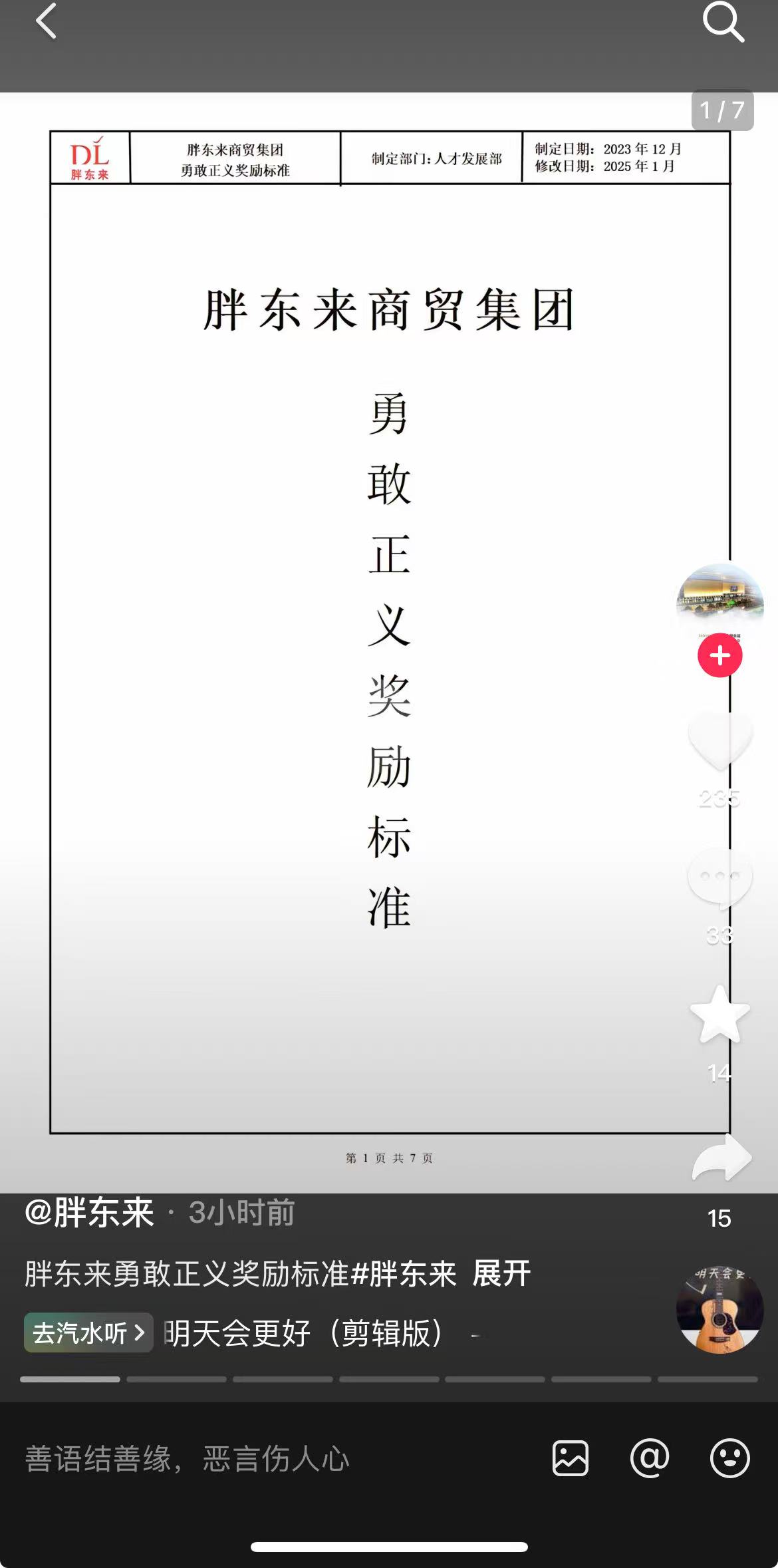Follow the account via the red plus

[x=719, y=656]
